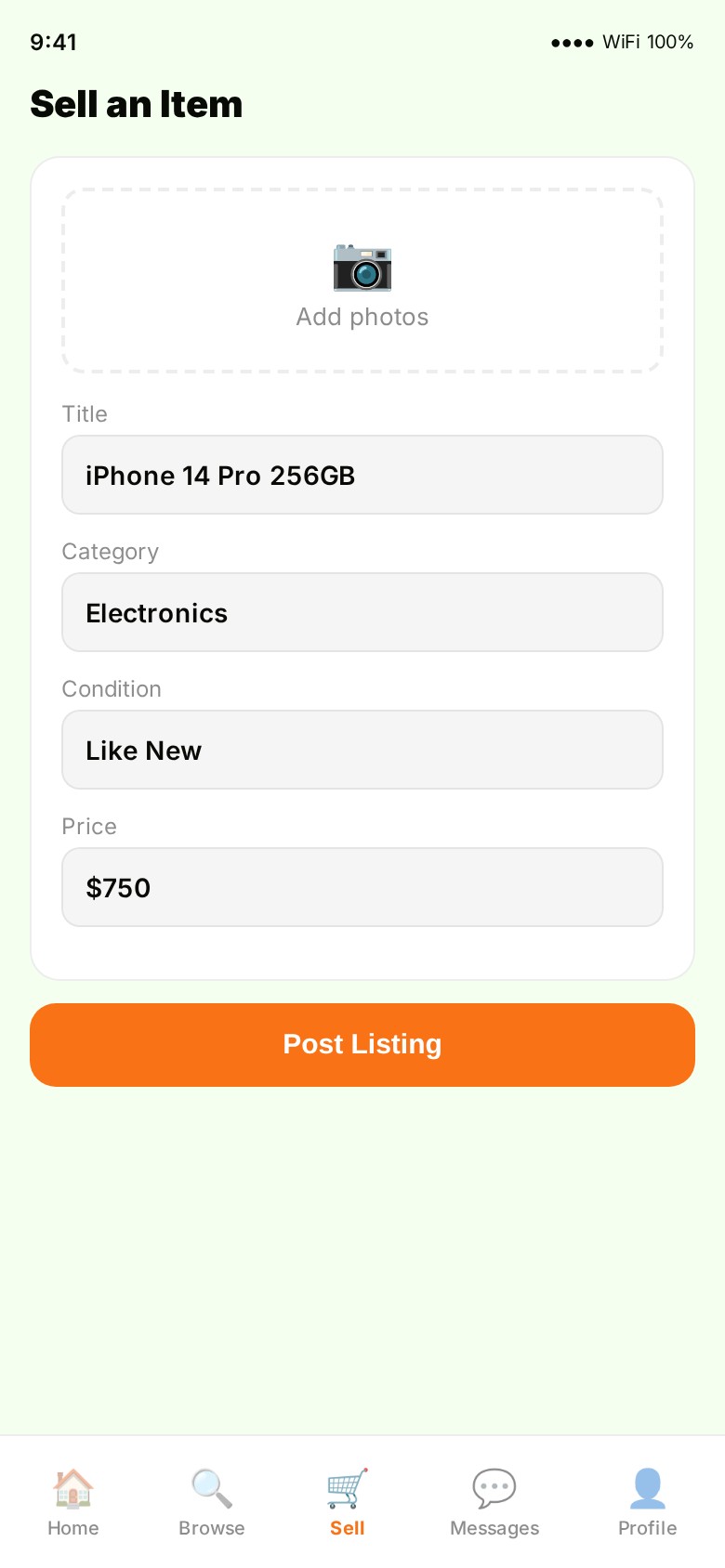
Task: Select the Profile tab label
Action: tap(647, 1527)
